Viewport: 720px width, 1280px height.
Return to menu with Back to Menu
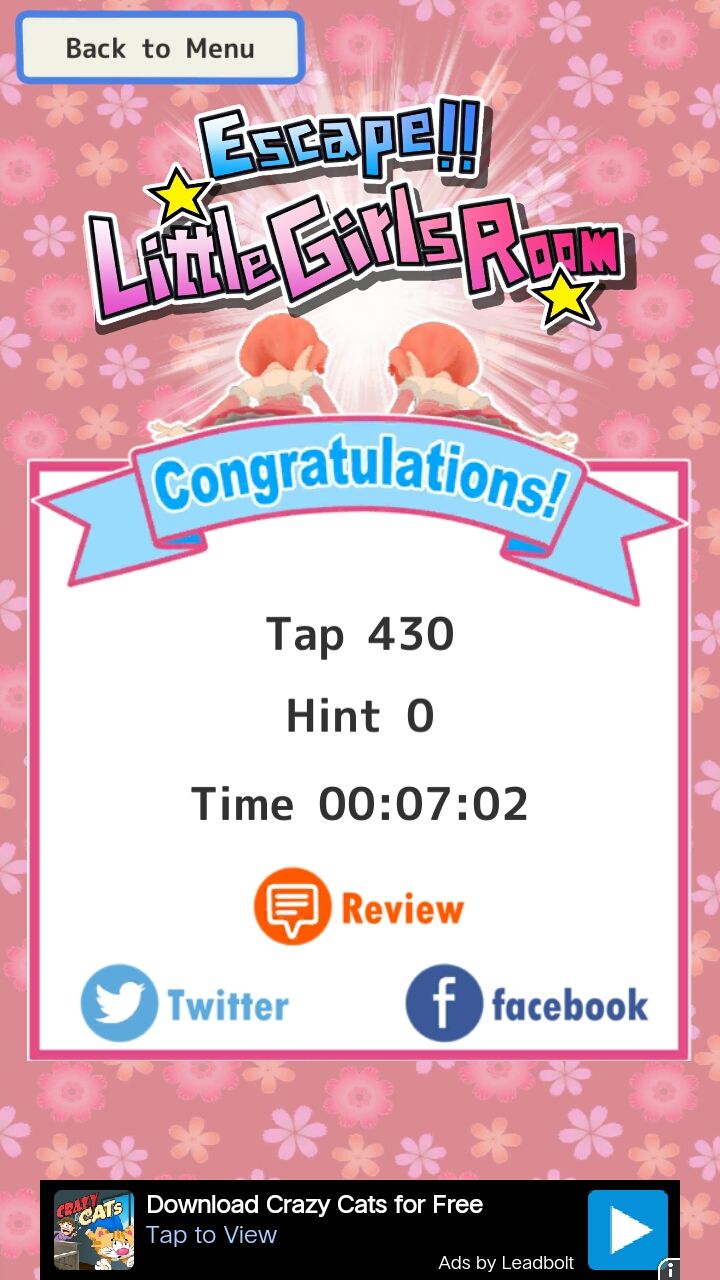(x=159, y=47)
